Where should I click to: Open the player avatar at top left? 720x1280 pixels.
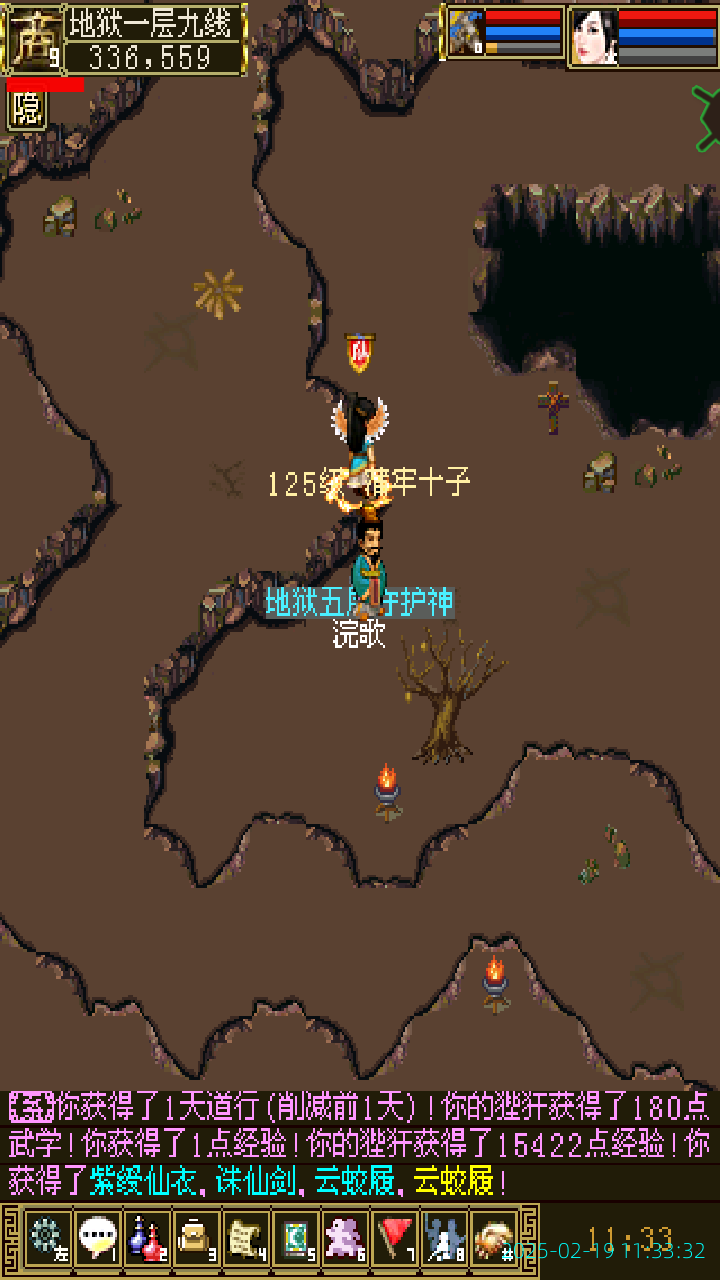pos(34,40)
